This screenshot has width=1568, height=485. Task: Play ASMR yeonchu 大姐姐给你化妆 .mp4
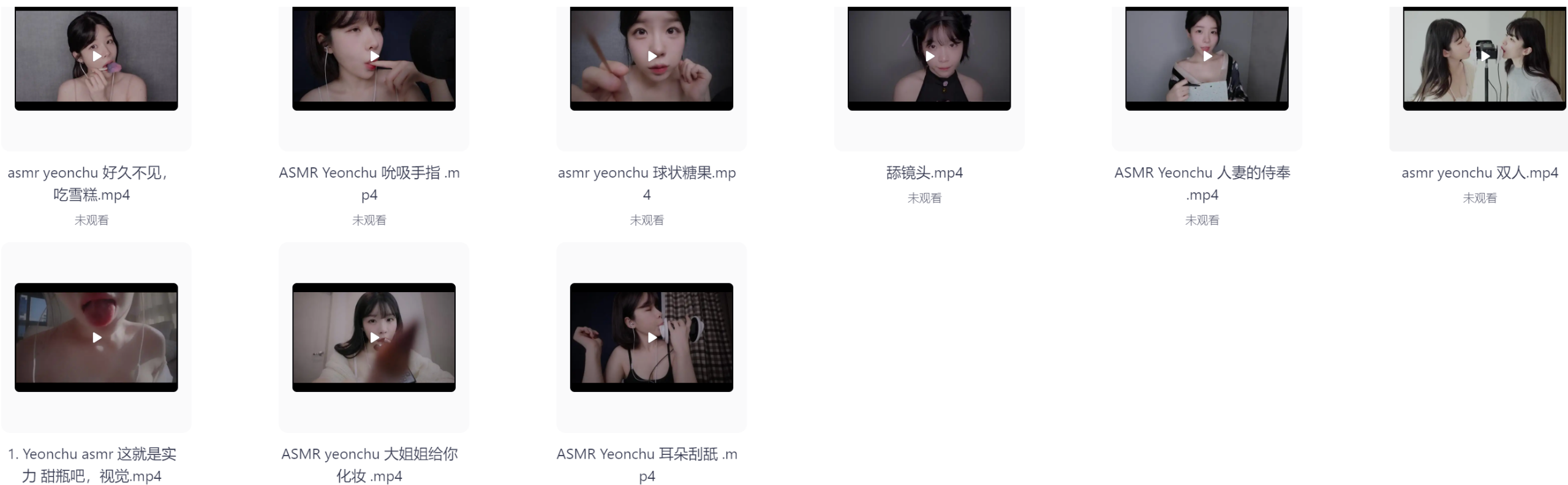coord(374,337)
